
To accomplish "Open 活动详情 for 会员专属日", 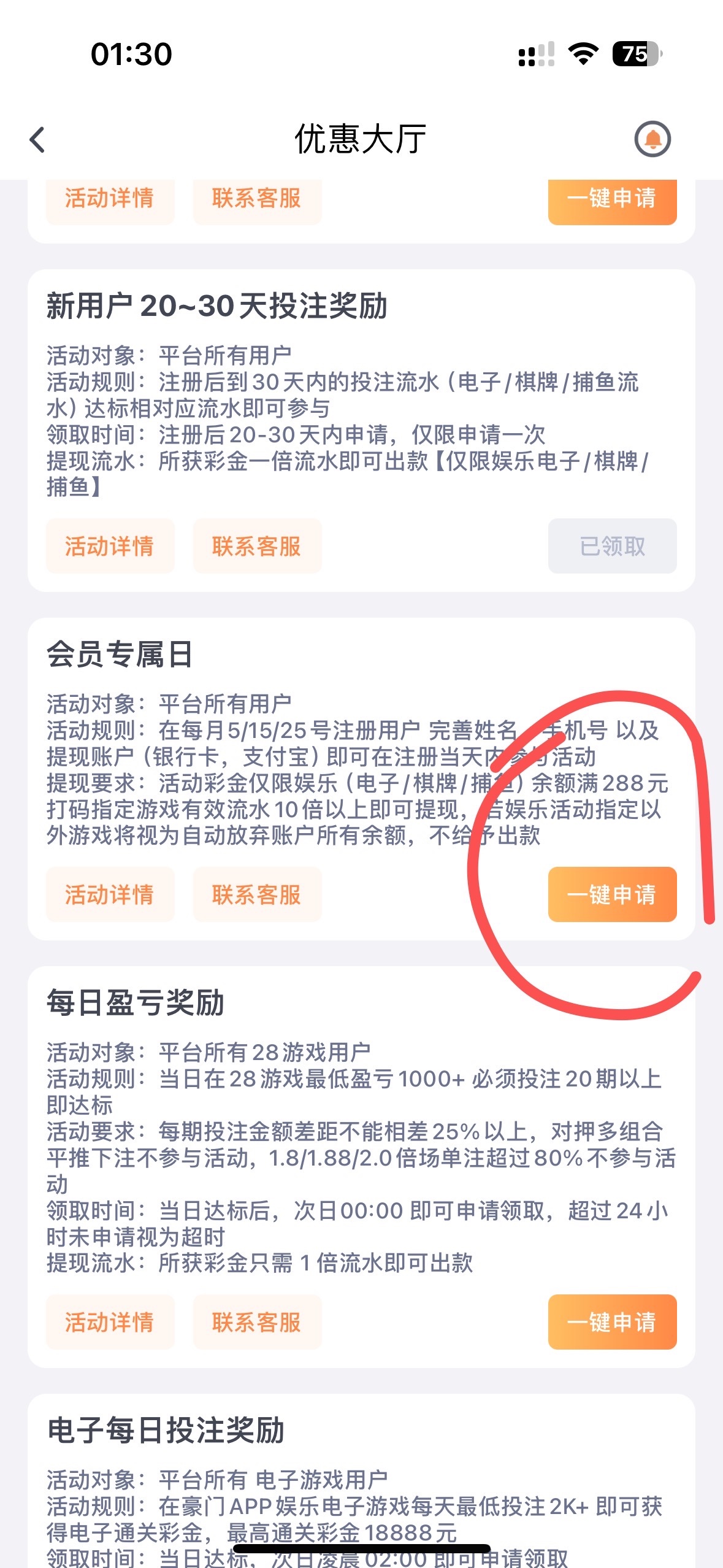I will click(x=110, y=894).
